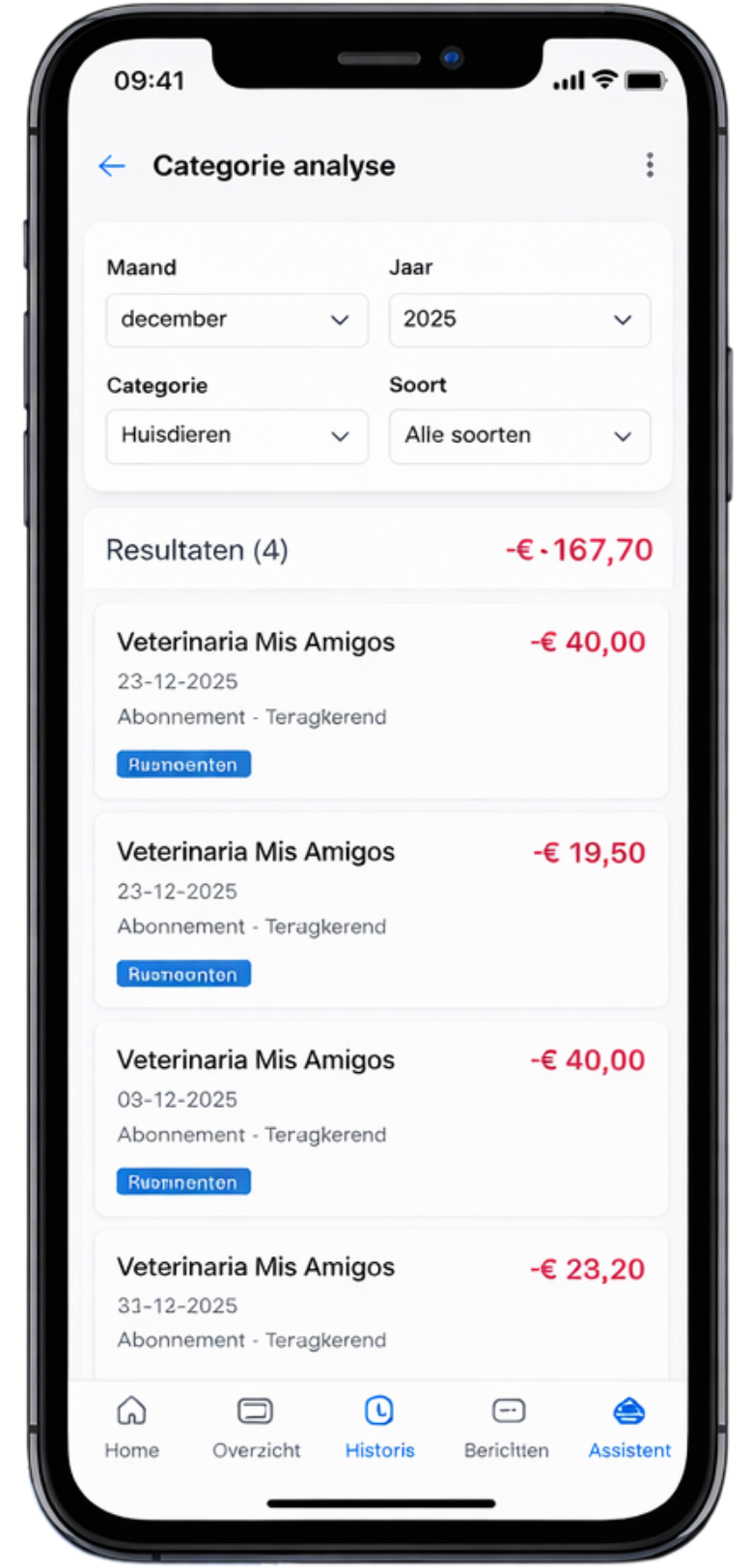This screenshot has height=1568, width=754.
Task: Expand the Categorie dropdown showing Huisdieren
Action: (x=237, y=436)
